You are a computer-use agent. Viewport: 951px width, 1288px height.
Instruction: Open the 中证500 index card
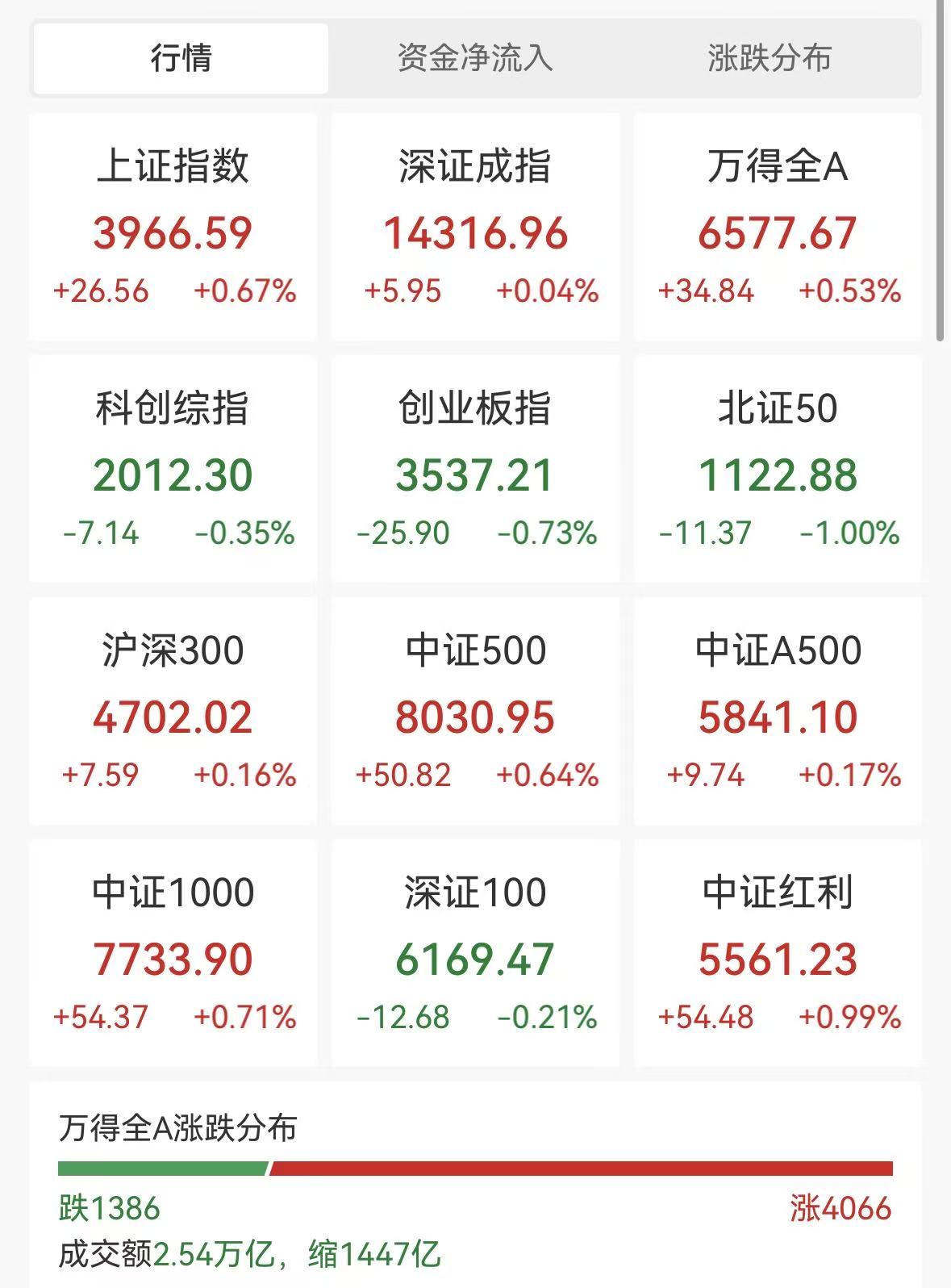click(475, 711)
